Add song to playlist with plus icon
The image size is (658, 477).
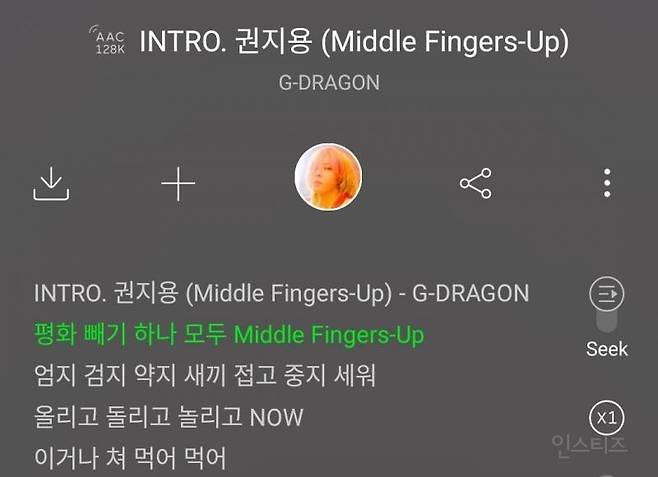click(178, 184)
